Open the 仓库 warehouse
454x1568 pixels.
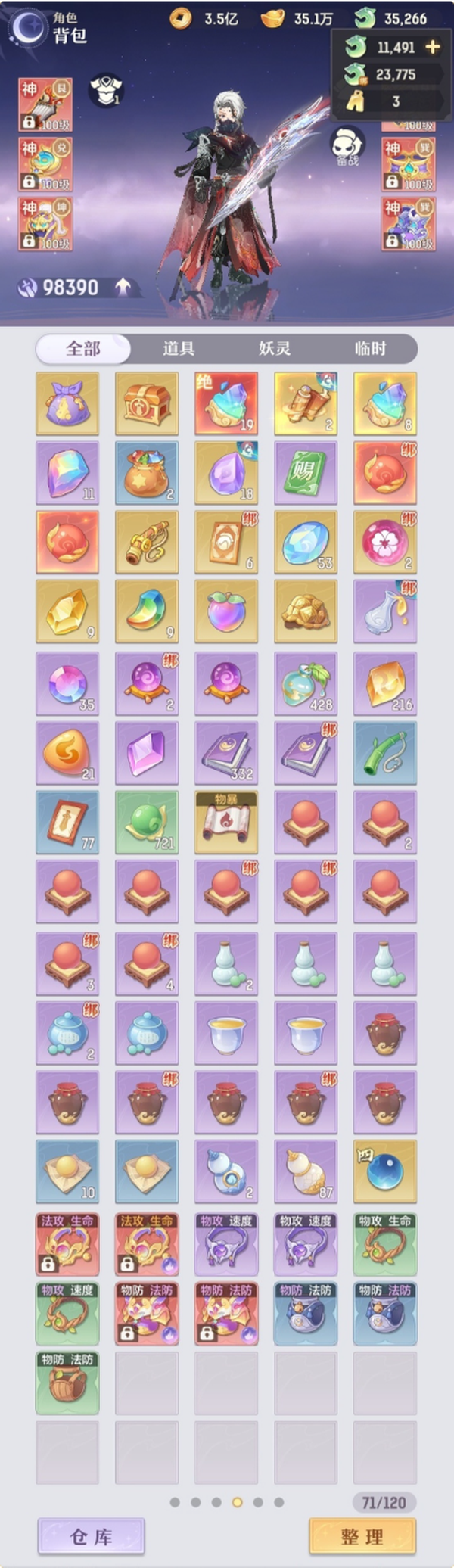(x=91, y=1536)
